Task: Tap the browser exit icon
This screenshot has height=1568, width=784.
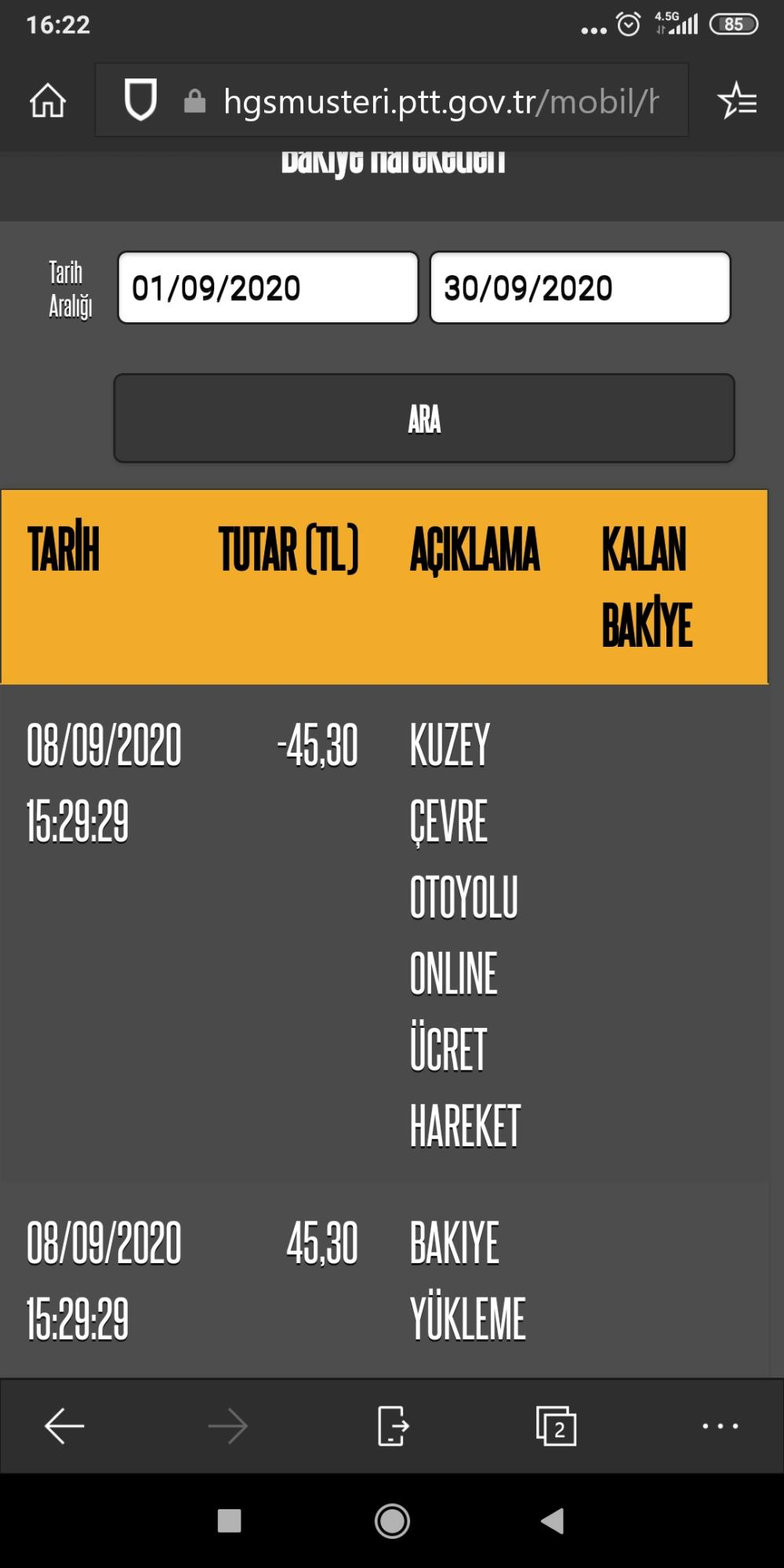Action: click(x=392, y=1425)
